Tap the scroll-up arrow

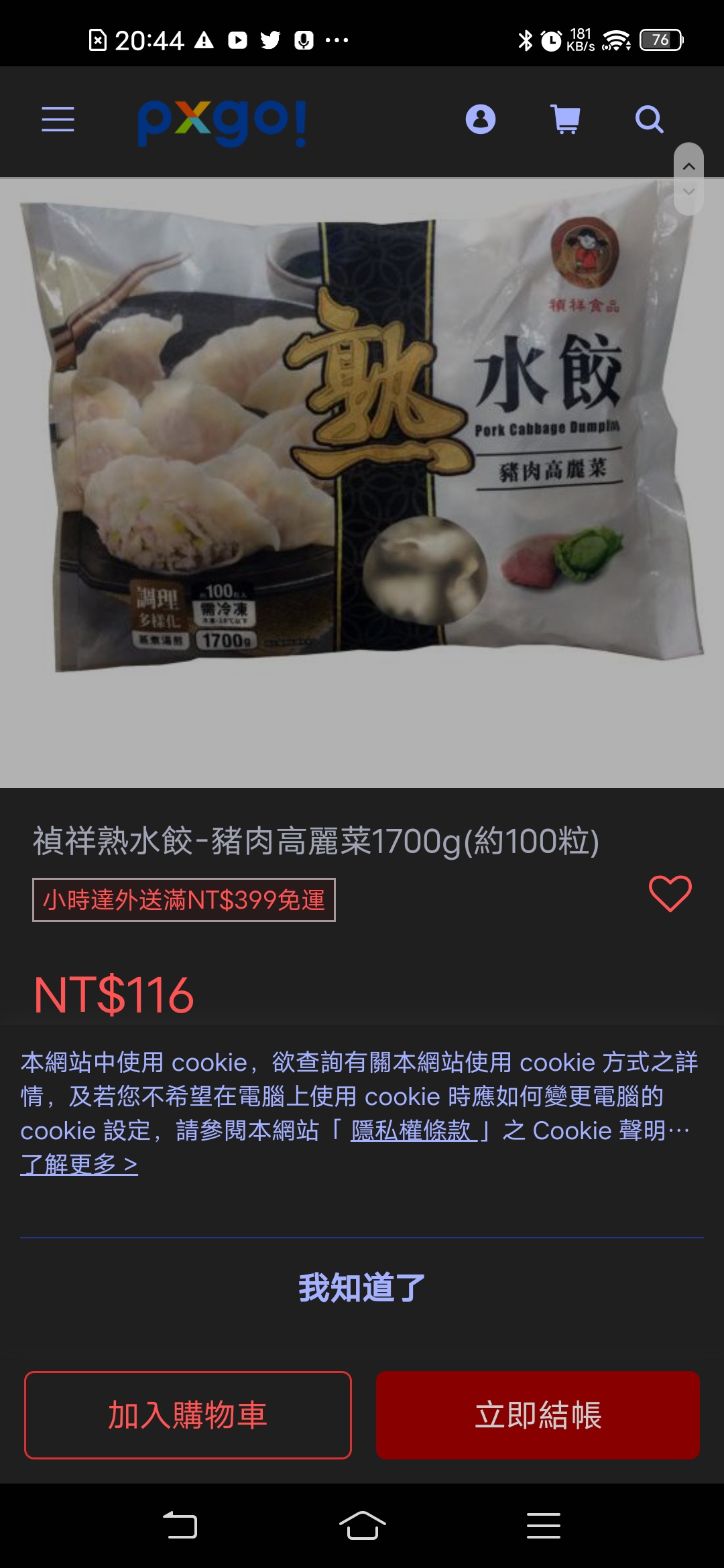688,166
